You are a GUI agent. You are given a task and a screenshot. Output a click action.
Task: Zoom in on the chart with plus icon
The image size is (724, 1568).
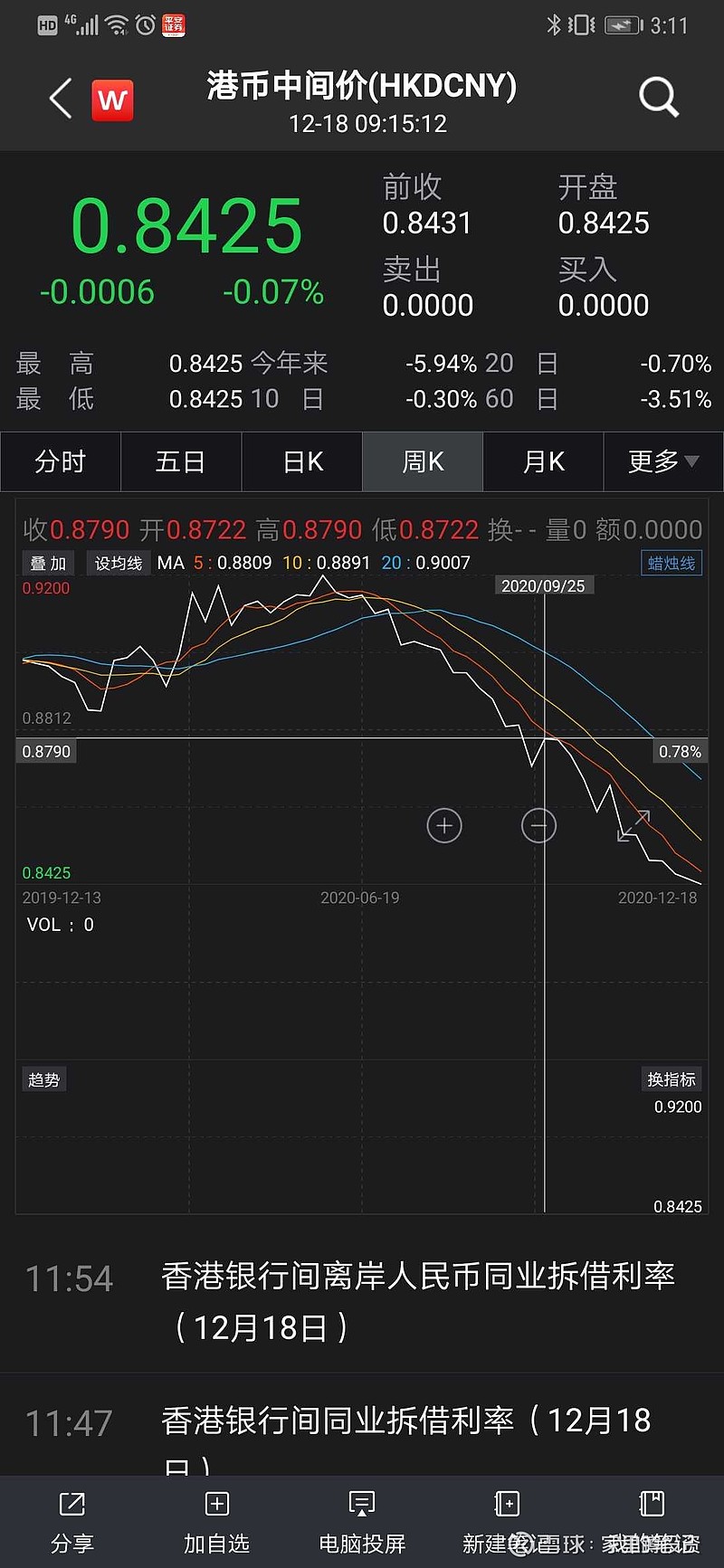[444, 825]
